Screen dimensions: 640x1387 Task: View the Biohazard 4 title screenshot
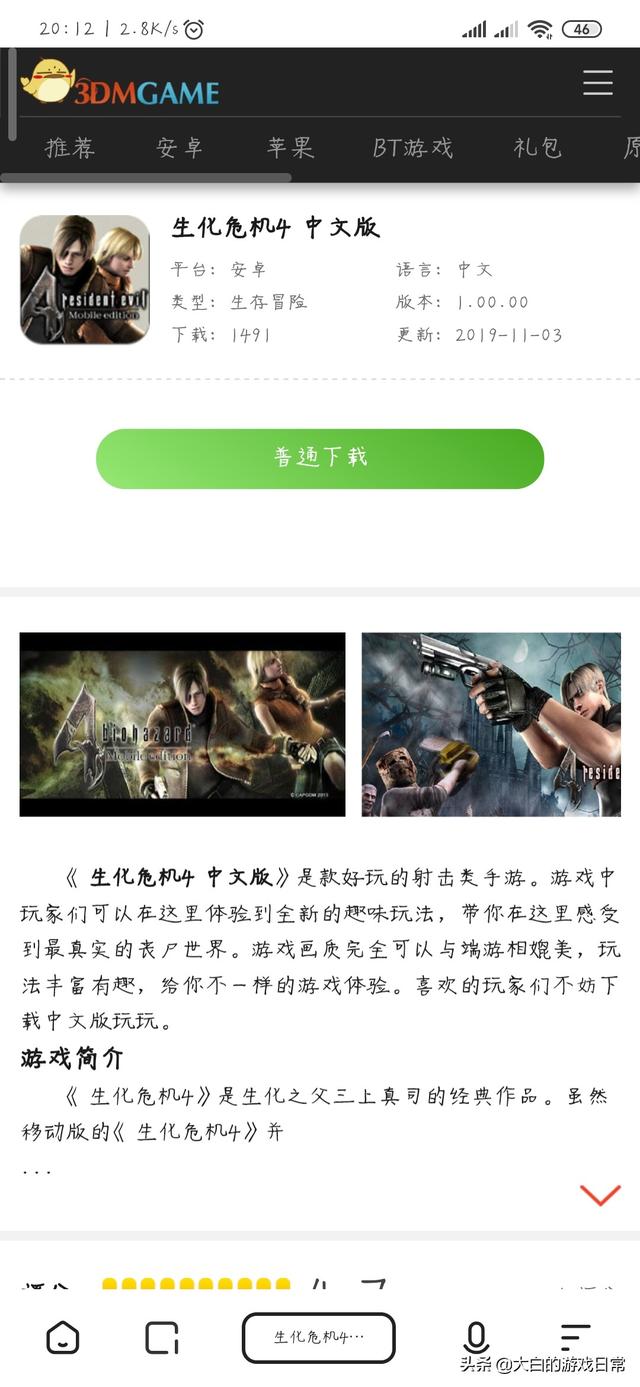182,724
